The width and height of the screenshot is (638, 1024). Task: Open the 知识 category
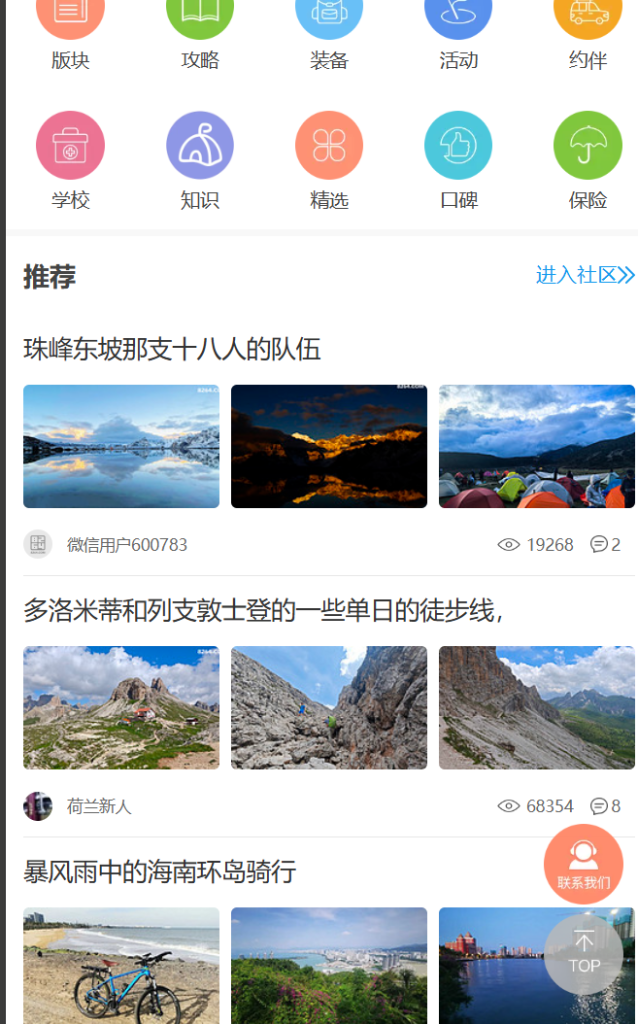click(200, 160)
